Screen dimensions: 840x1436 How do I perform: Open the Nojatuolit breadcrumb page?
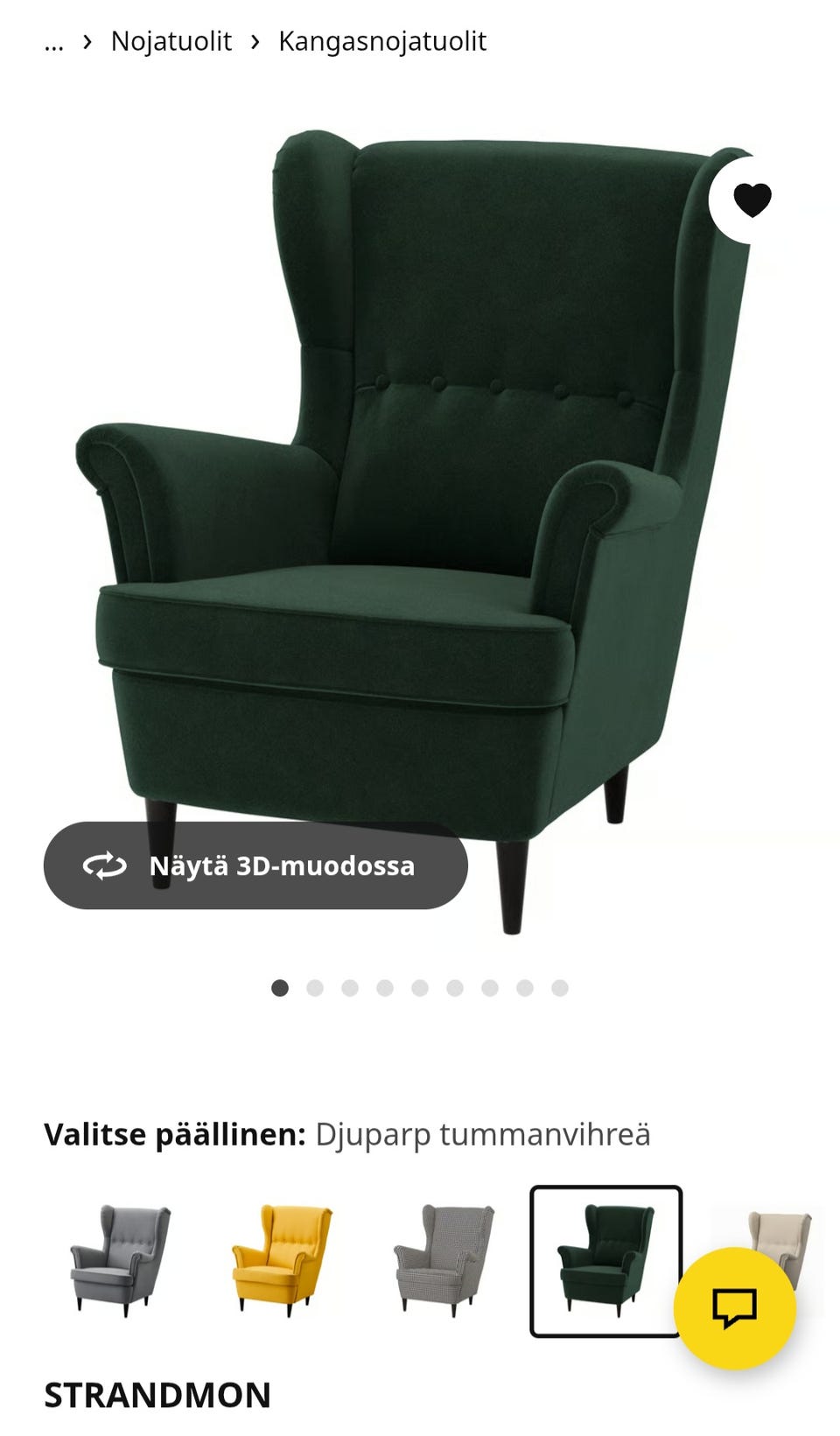click(170, 41)
